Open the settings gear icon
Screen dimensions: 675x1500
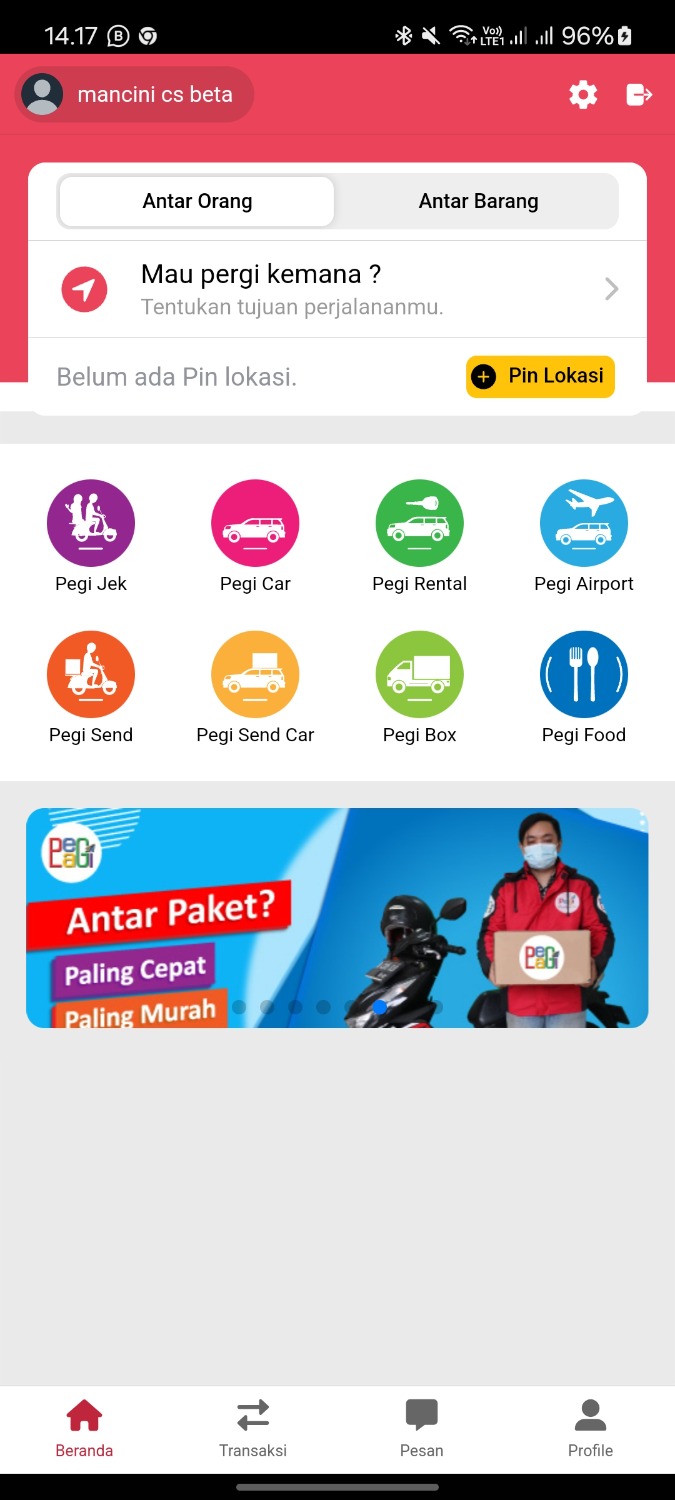pos(583,95)
